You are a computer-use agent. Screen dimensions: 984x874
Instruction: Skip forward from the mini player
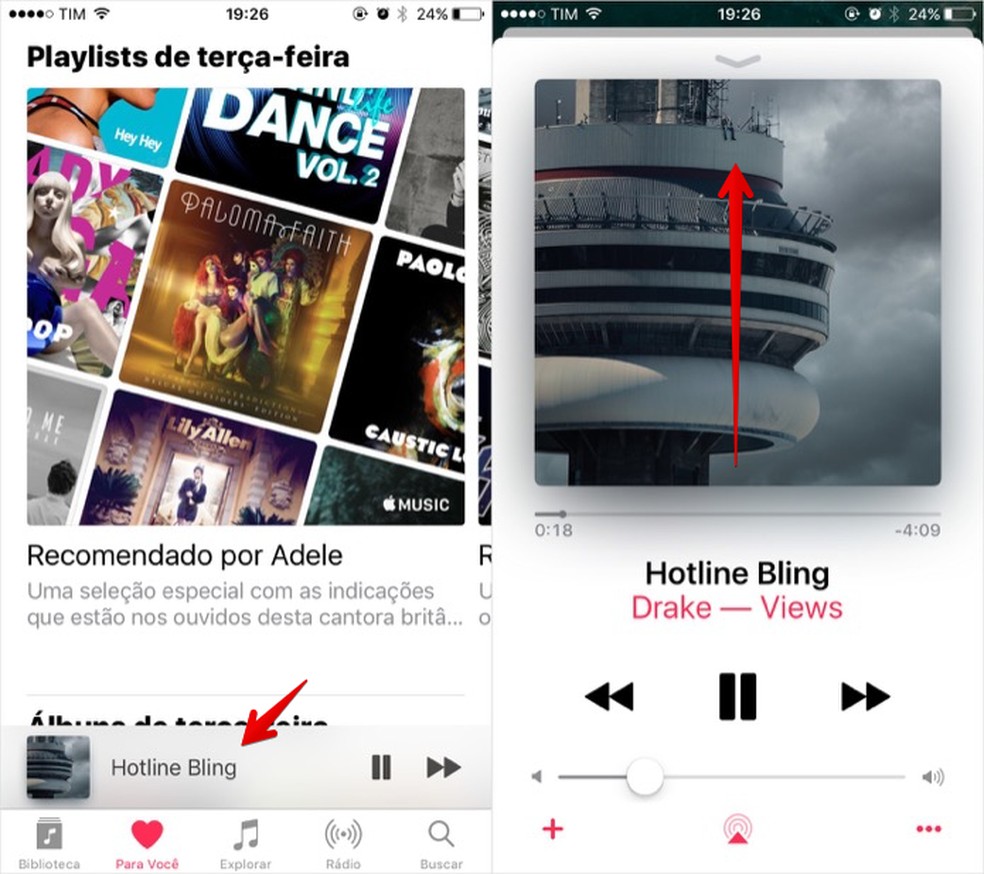click(x=443, y=767)
